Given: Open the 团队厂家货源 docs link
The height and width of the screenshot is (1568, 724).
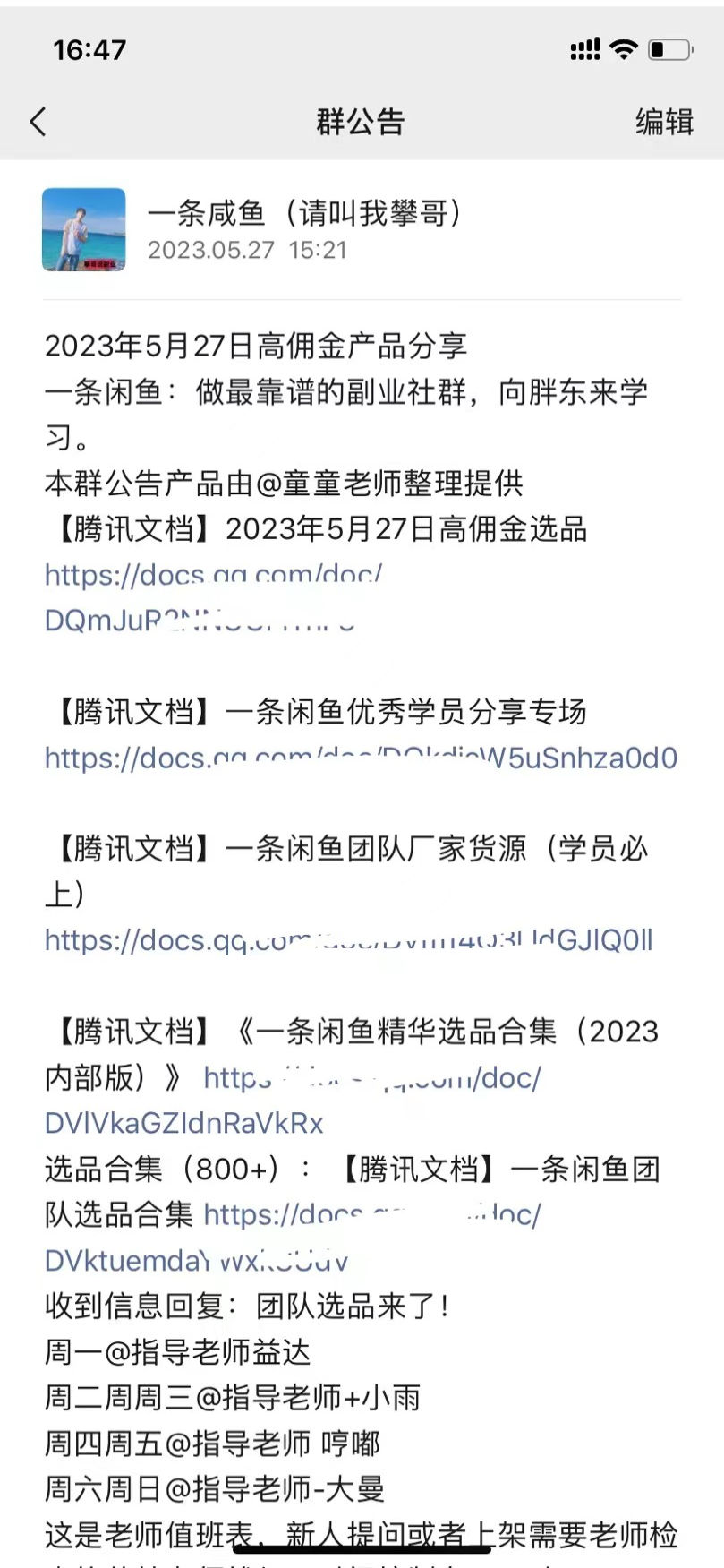Looking at the screenshot, I should click(348, 940).
